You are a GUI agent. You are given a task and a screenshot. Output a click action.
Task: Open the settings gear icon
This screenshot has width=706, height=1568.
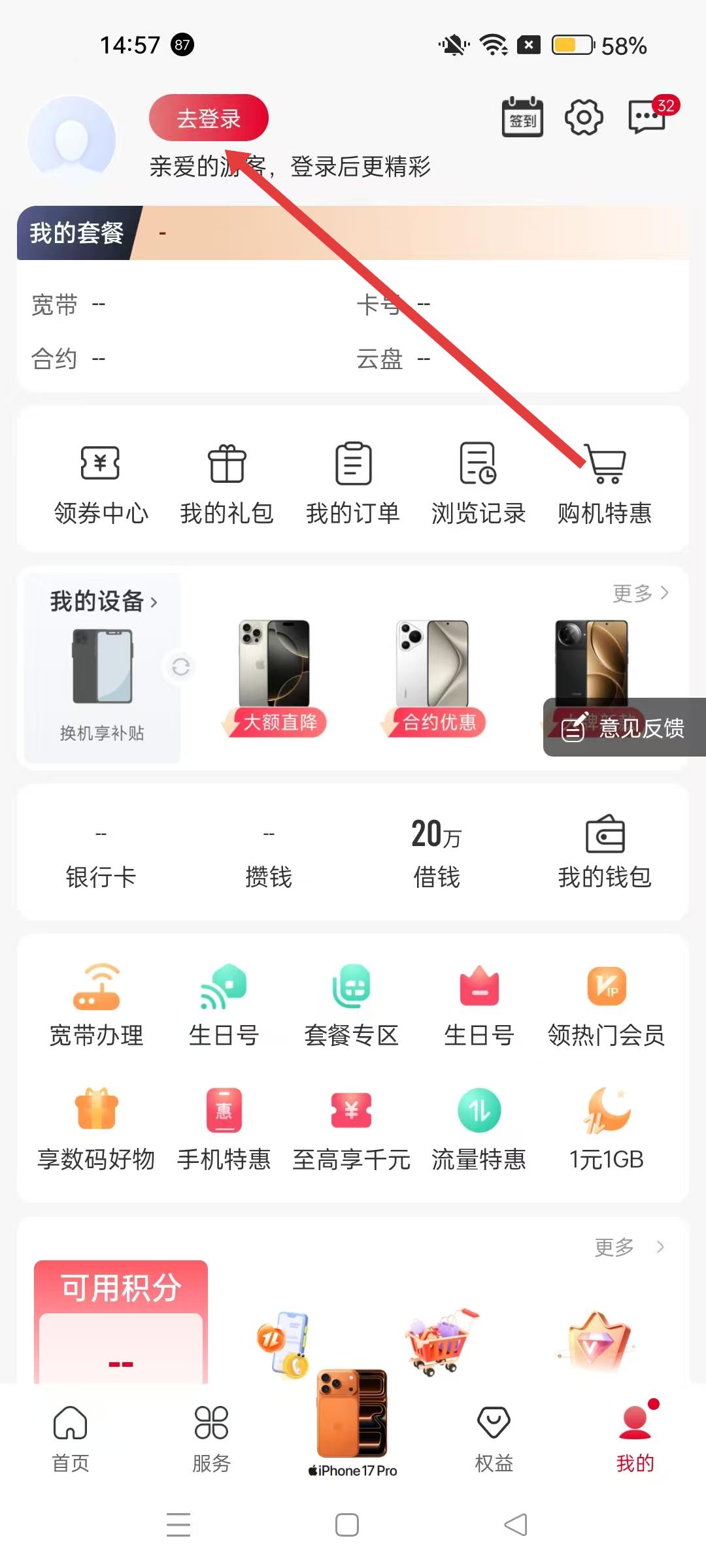(x=583, y=118)
